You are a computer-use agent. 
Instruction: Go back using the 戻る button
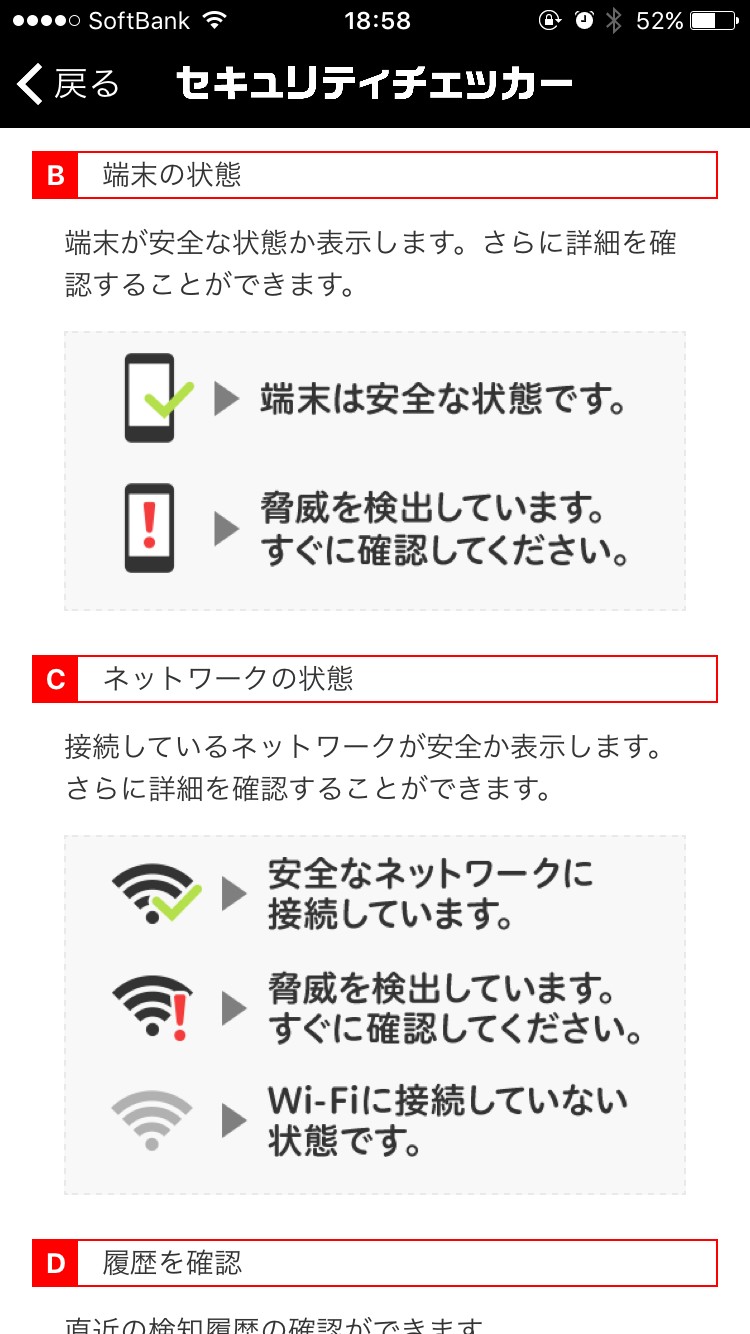pos(70,84)
